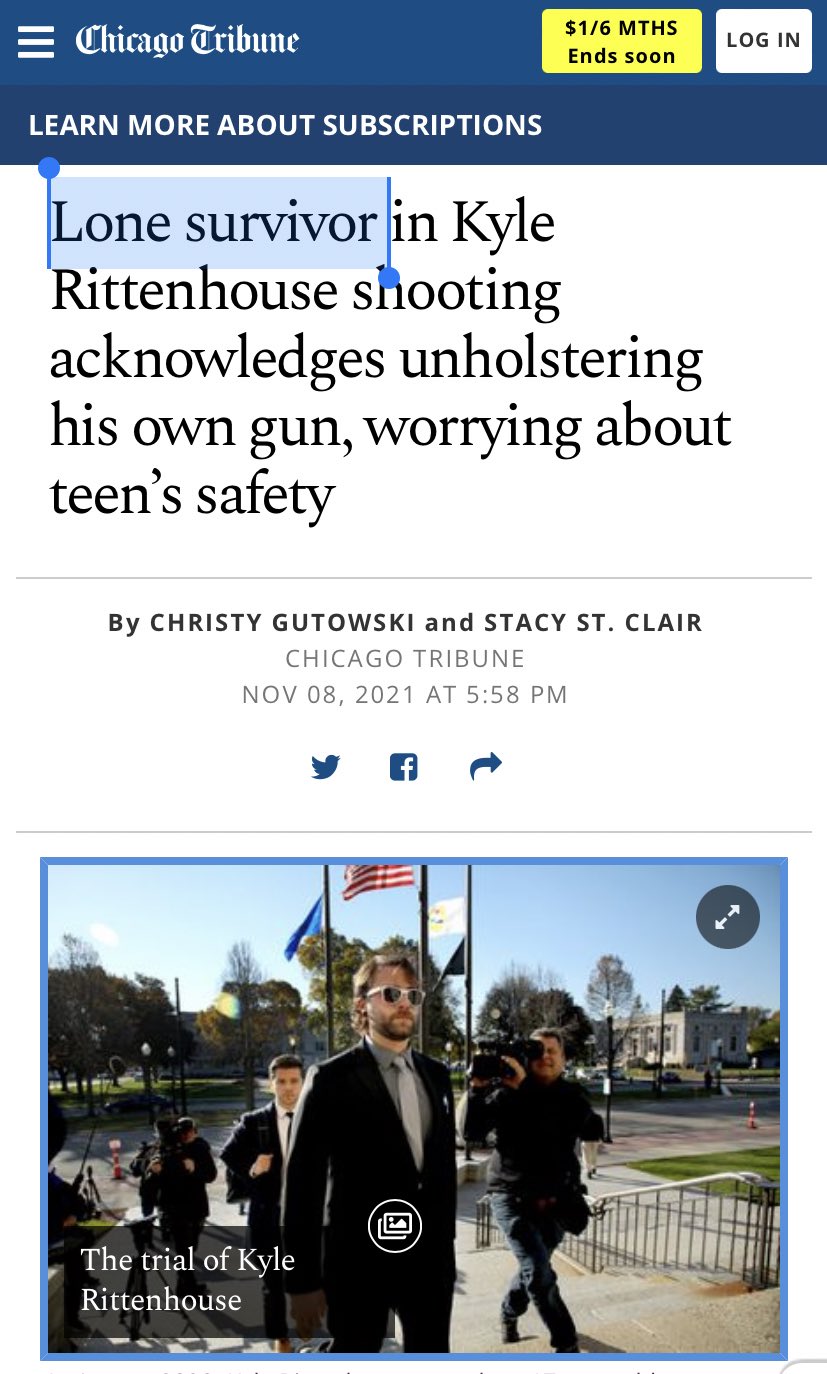Expand the trial photo to fullscreen
The width and height of the screenshot is (827, 1374).
pos(727,916)
